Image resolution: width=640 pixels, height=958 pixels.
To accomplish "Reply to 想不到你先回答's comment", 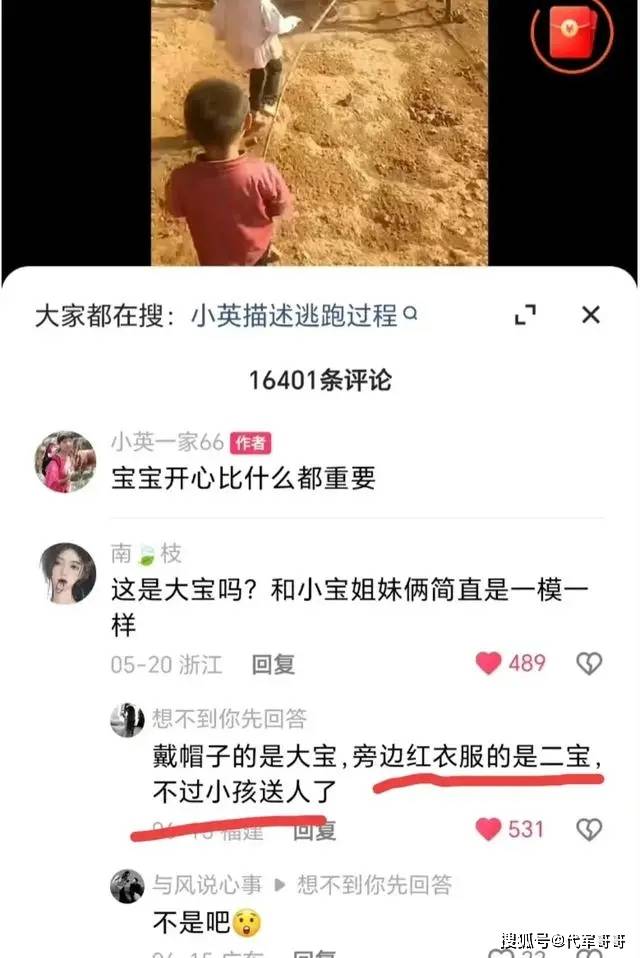I will pos(314,830).
